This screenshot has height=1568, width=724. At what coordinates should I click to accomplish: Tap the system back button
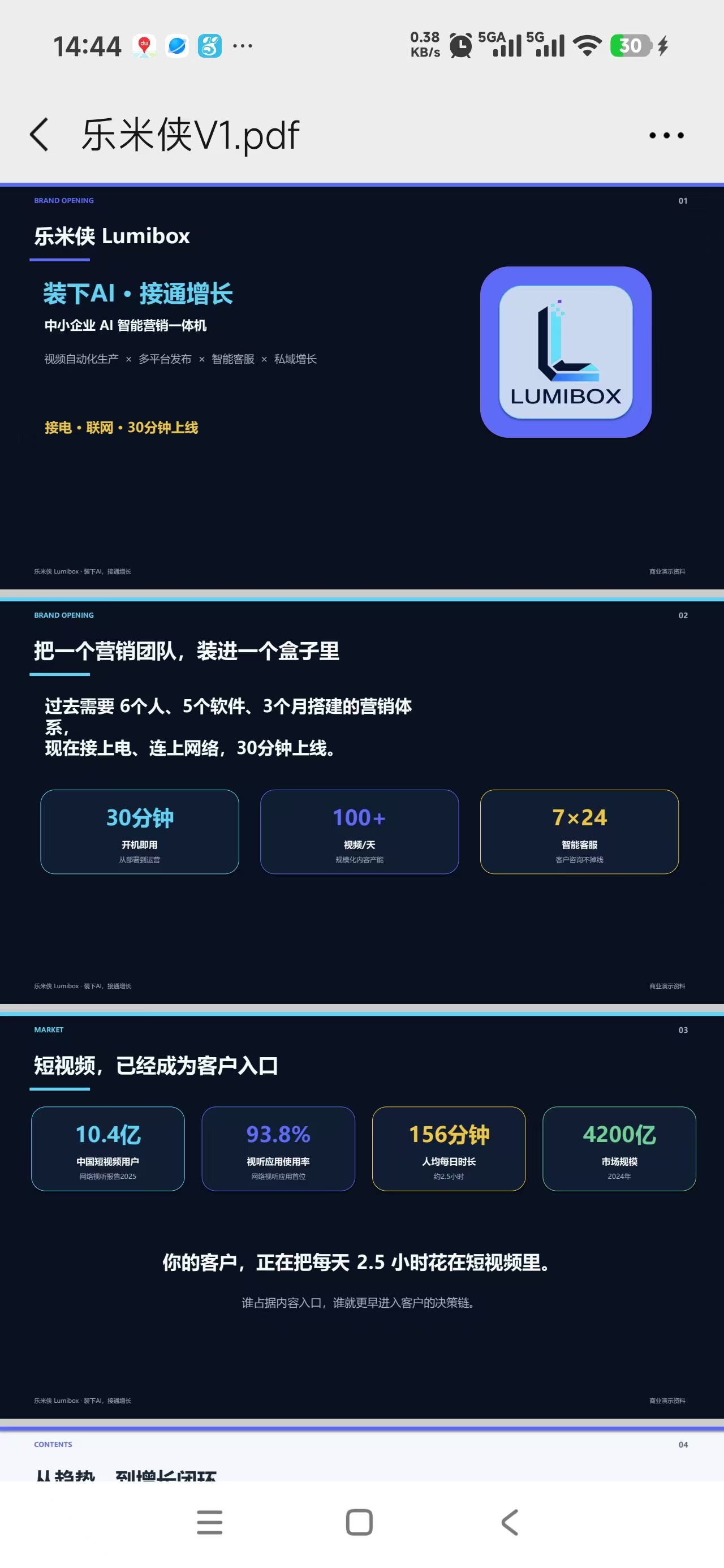tap(510, 1522)
